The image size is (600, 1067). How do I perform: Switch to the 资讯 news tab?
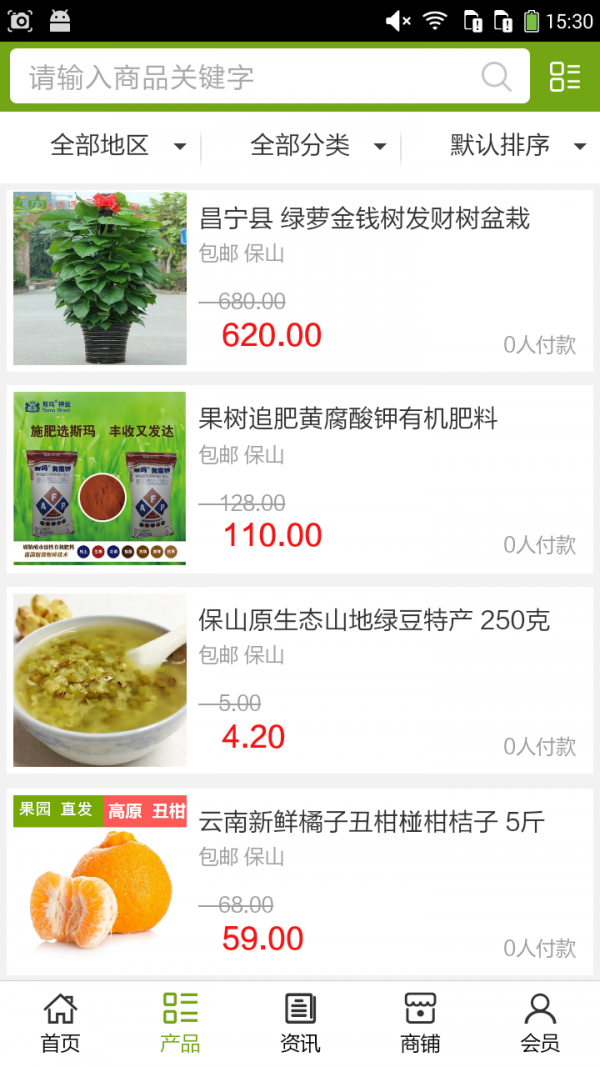click(x=300, y=1023)
